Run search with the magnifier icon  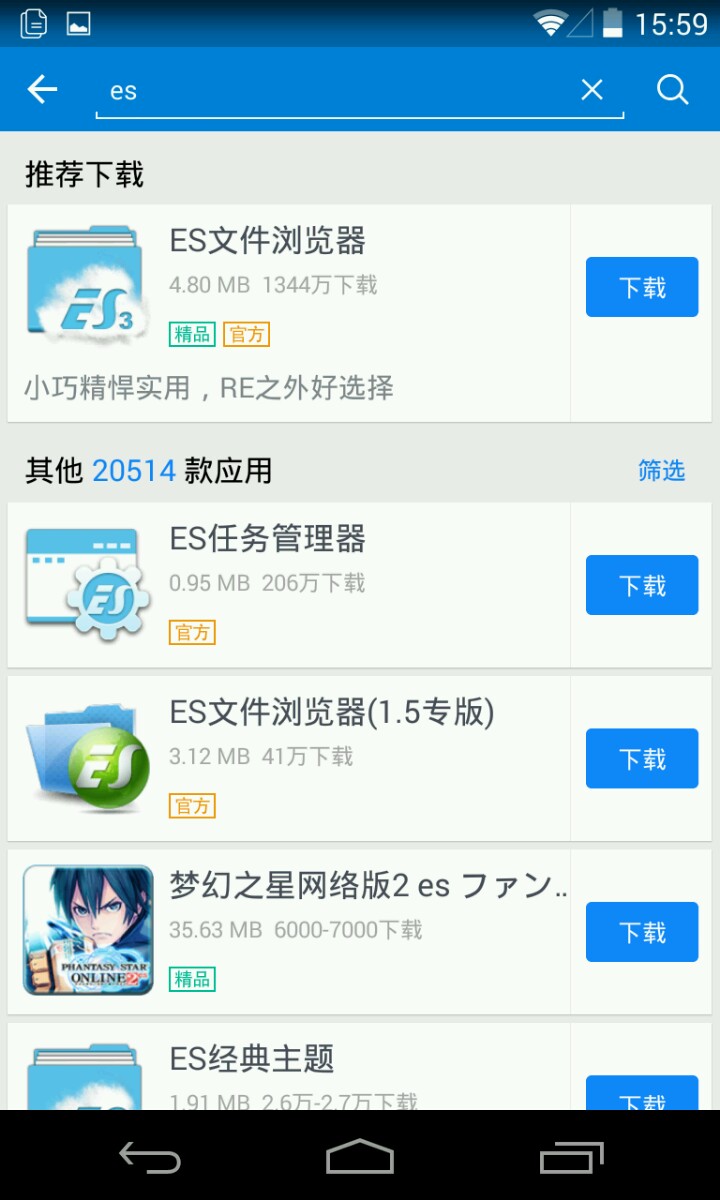(673, 90)
